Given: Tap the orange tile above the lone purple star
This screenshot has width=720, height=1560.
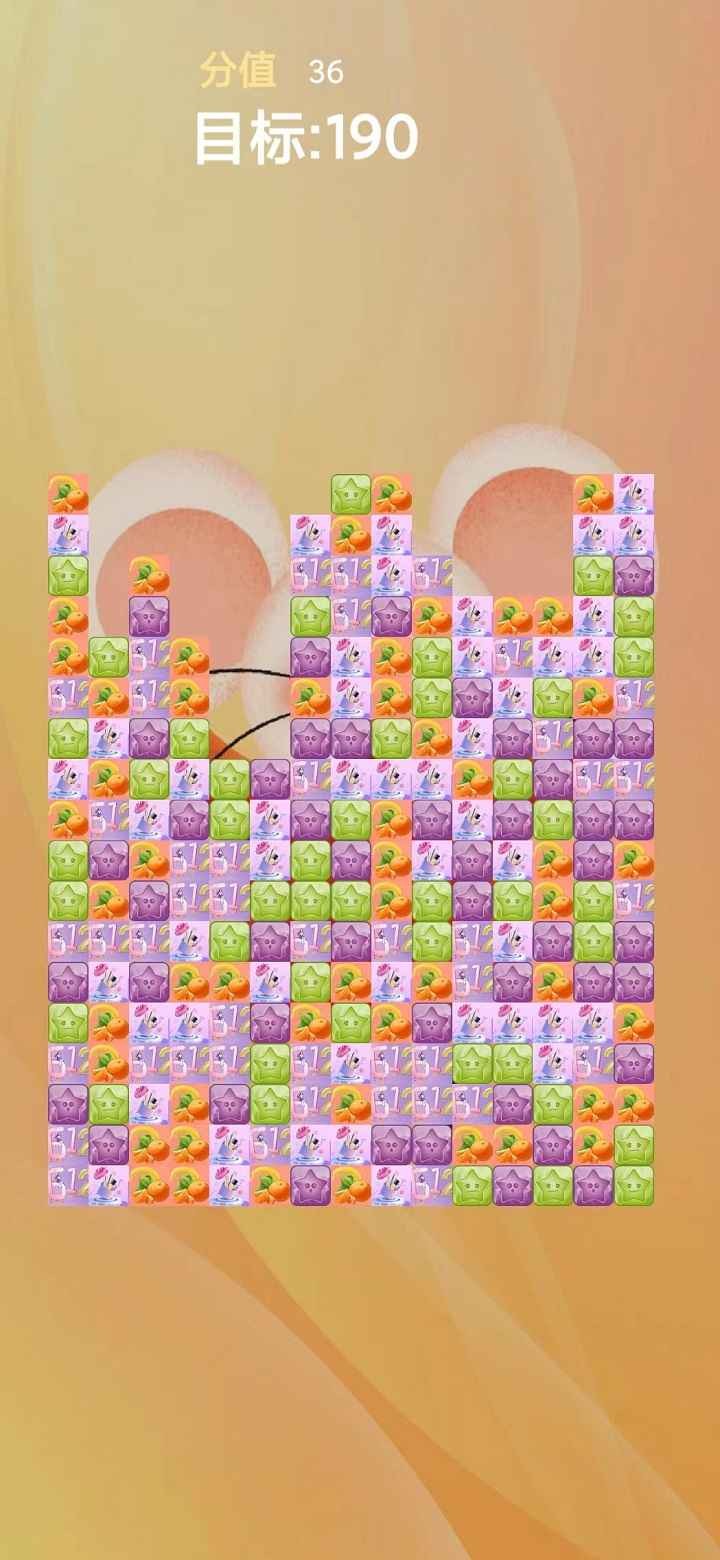Looking at the screenshot, I should (149, 575).
